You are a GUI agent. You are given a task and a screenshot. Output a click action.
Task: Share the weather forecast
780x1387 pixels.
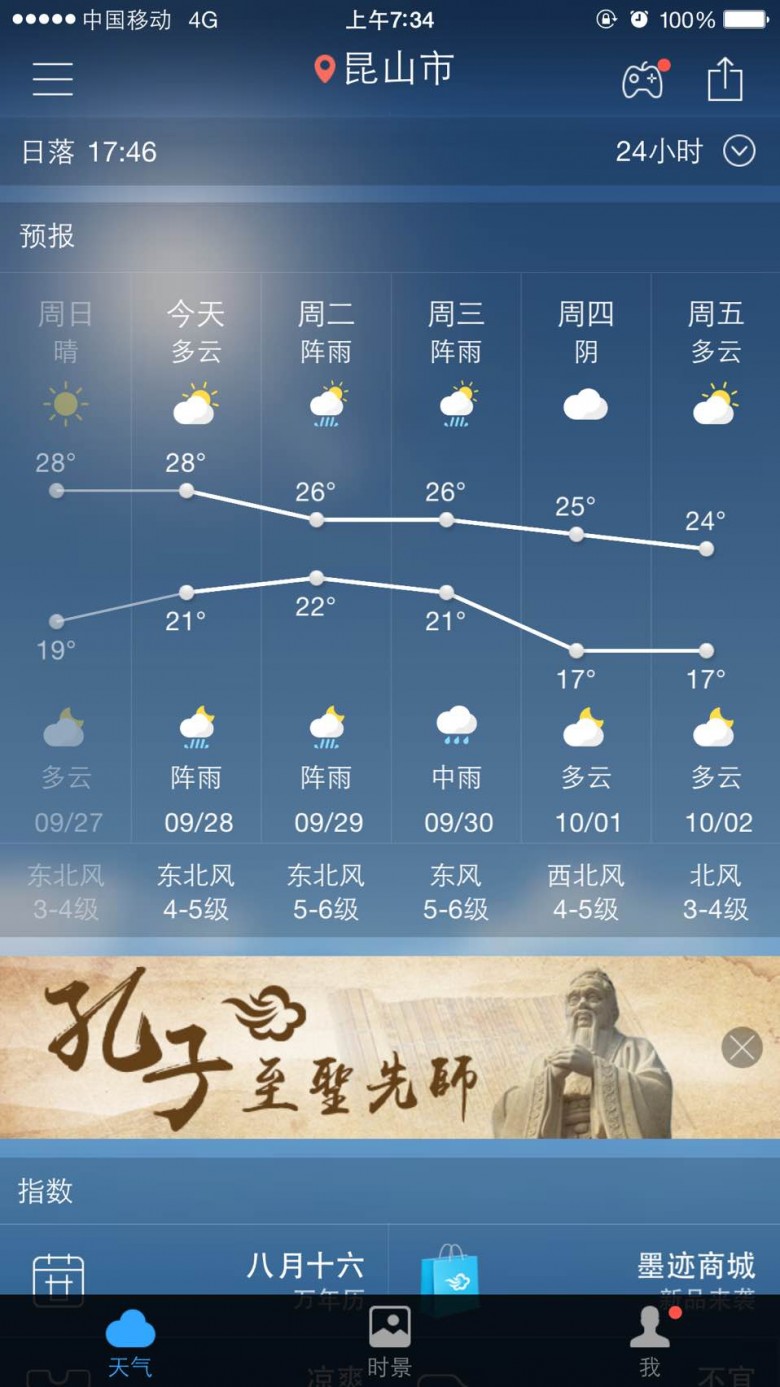(725, 79)
